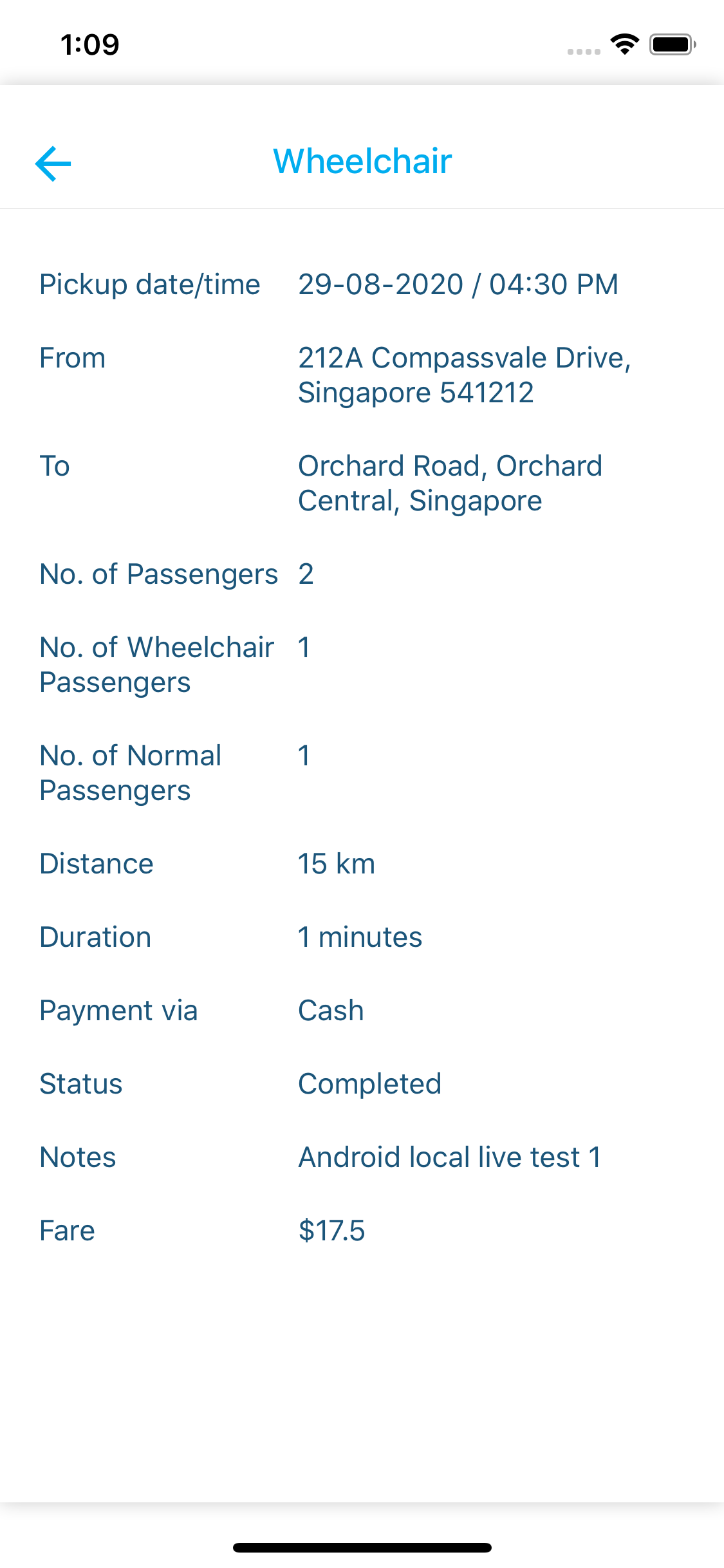Go back using the arrow icon

53,163
